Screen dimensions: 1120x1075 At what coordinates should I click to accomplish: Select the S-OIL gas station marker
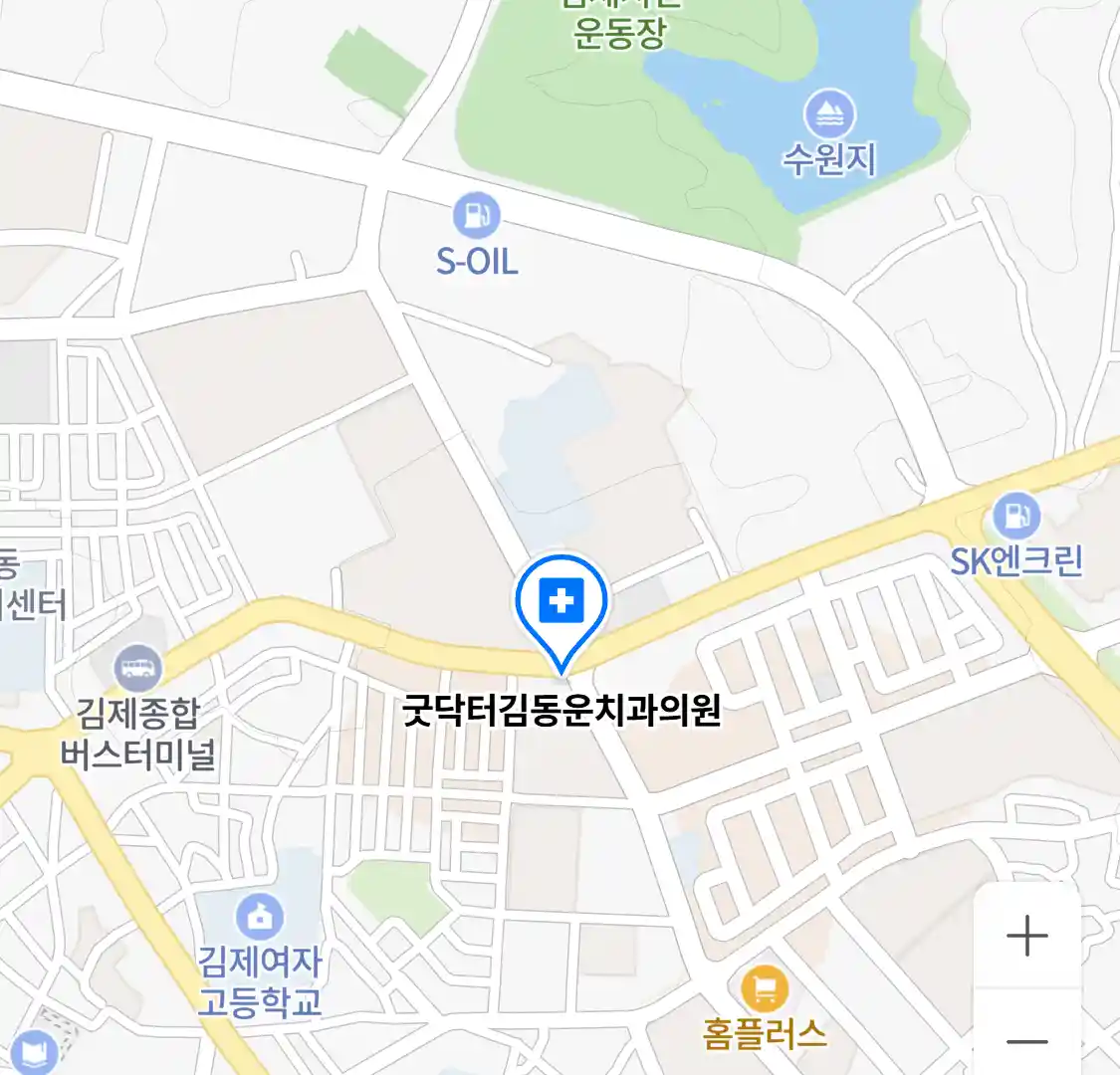click(x=476, y=216)
